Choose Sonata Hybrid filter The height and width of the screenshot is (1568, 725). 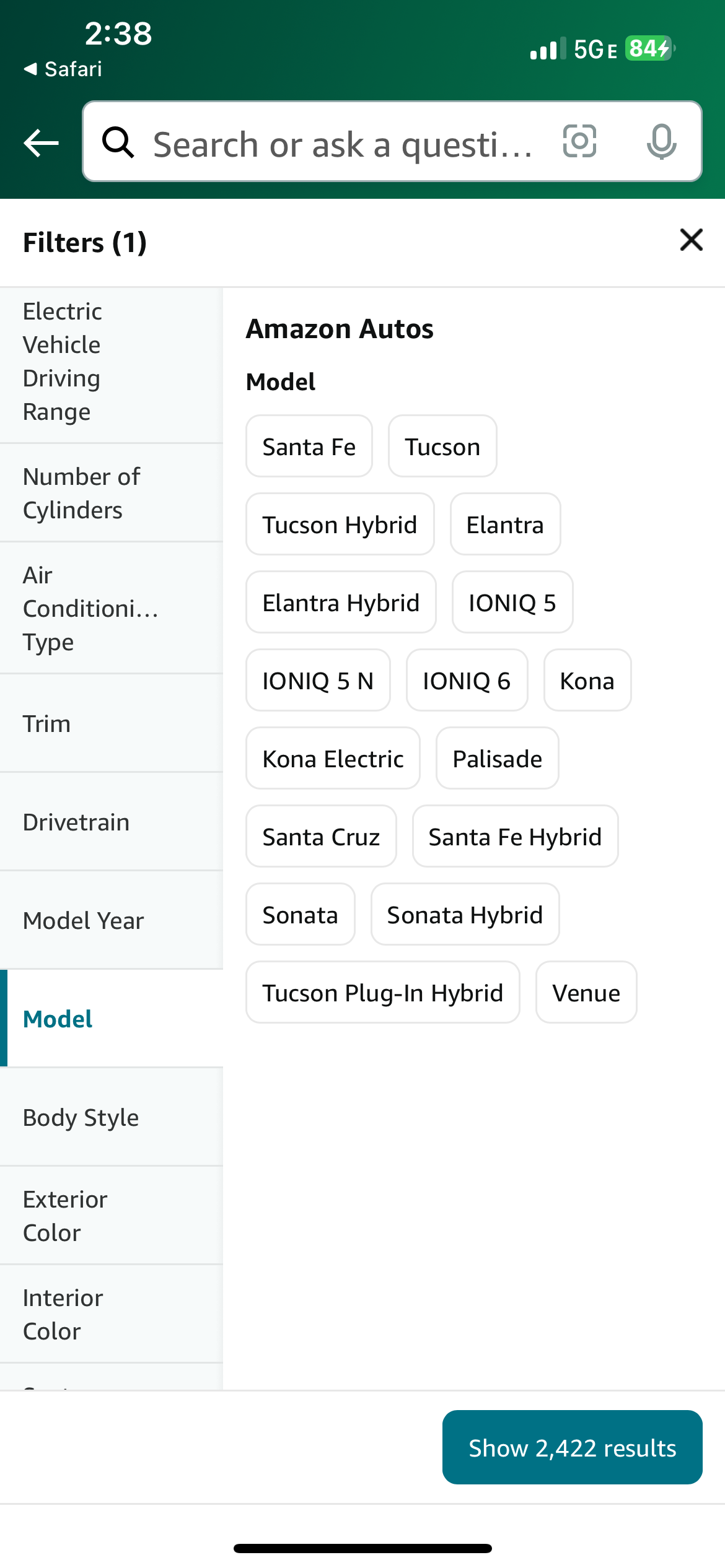click(x=465, y=915)
